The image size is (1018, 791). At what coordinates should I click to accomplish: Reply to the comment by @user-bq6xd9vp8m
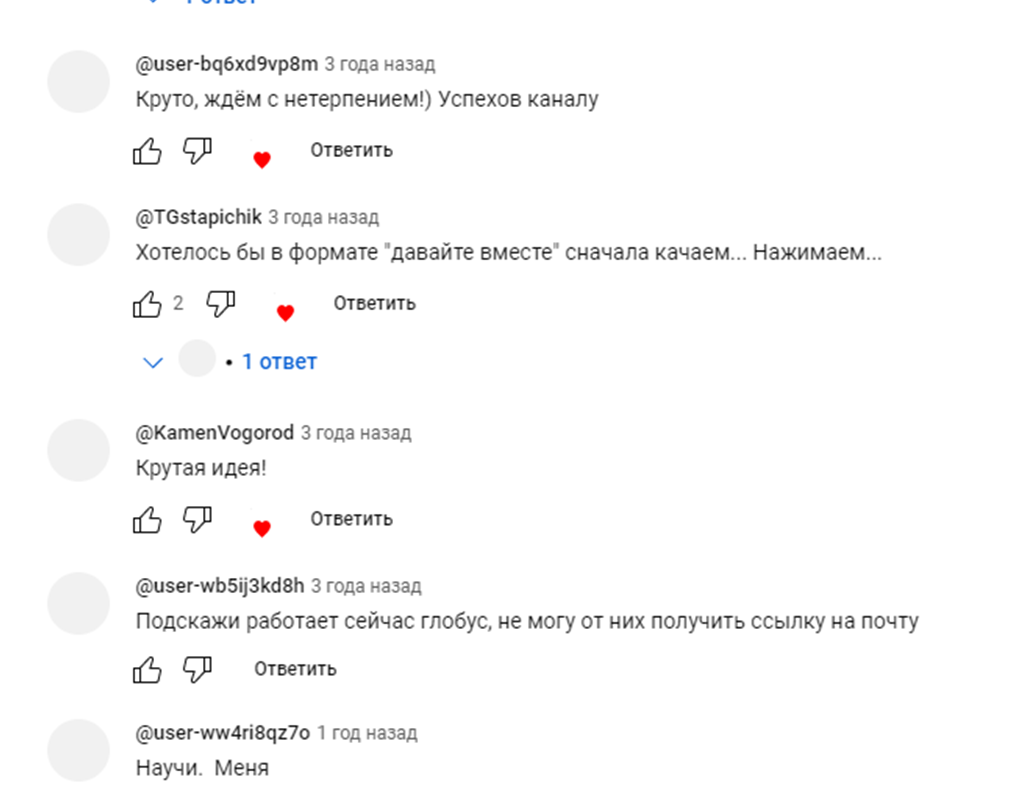[x=351, y=150]
